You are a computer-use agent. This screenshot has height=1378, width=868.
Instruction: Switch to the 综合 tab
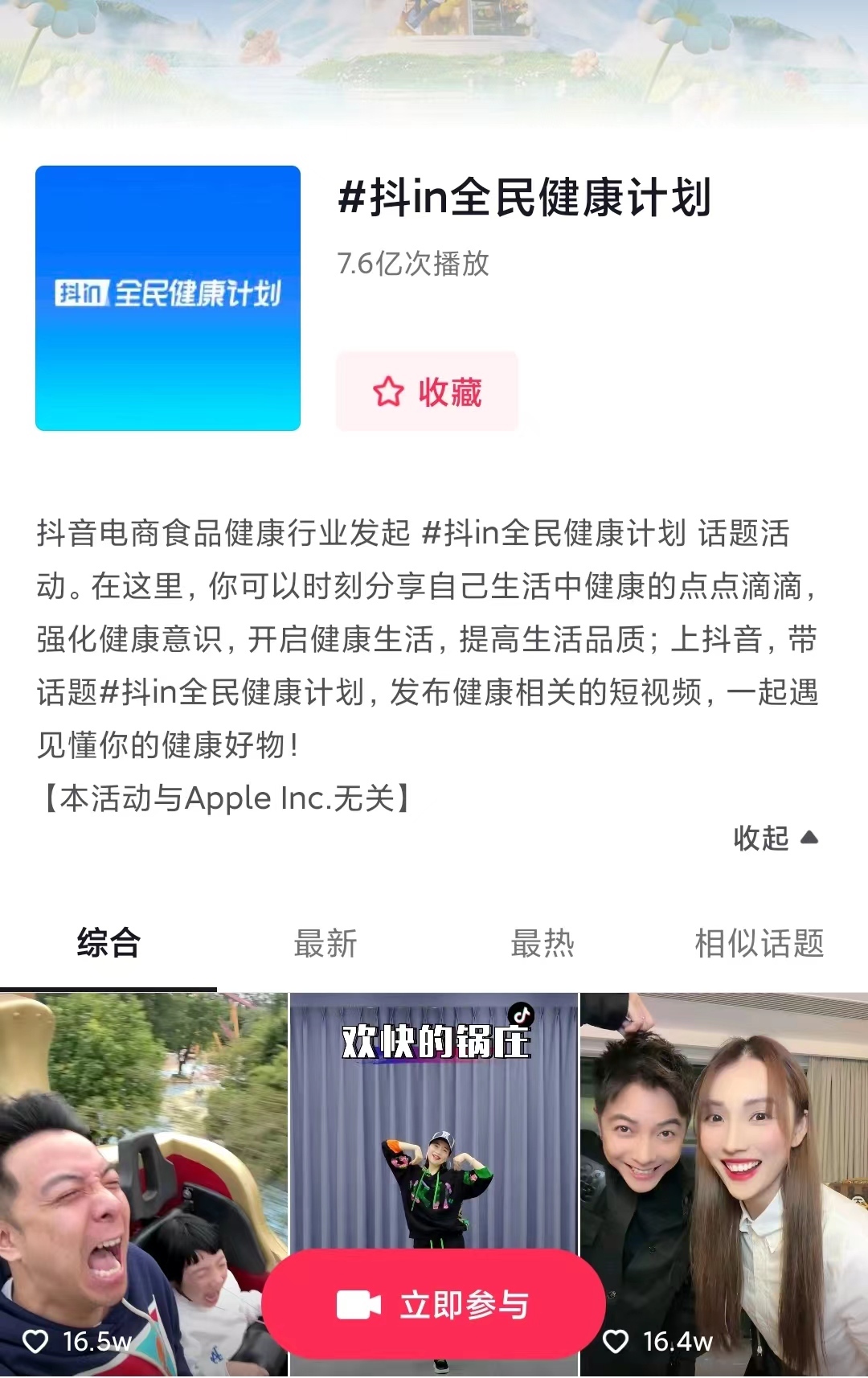pyautogui.click(x=108, y=943)
